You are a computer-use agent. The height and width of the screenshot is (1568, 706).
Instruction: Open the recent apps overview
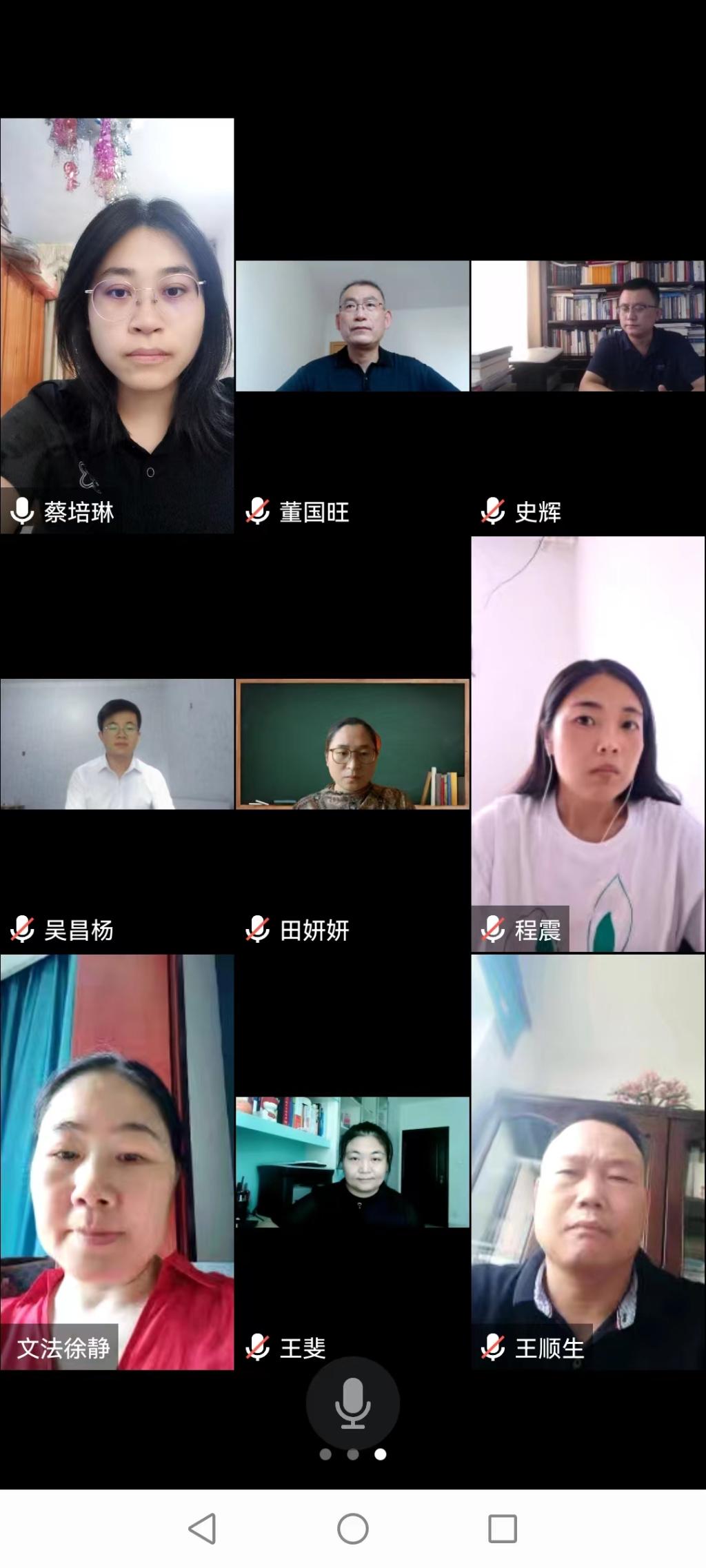pyautogui.click(x=503, y=1529)
